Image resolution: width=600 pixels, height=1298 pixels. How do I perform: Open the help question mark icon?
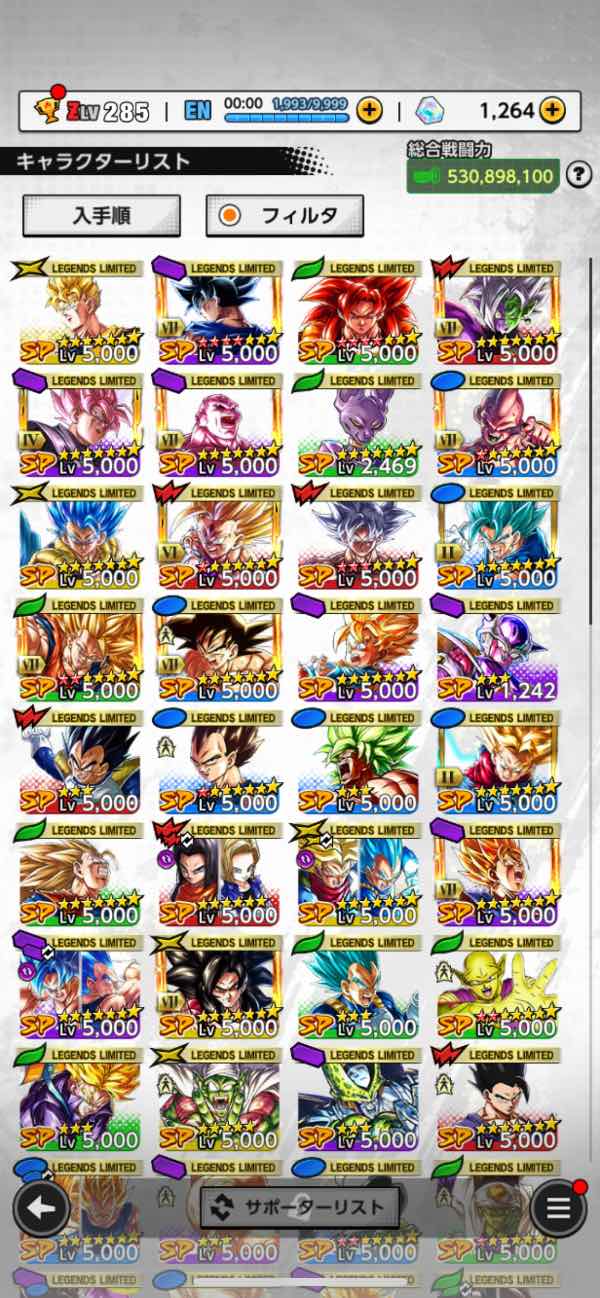577,176
